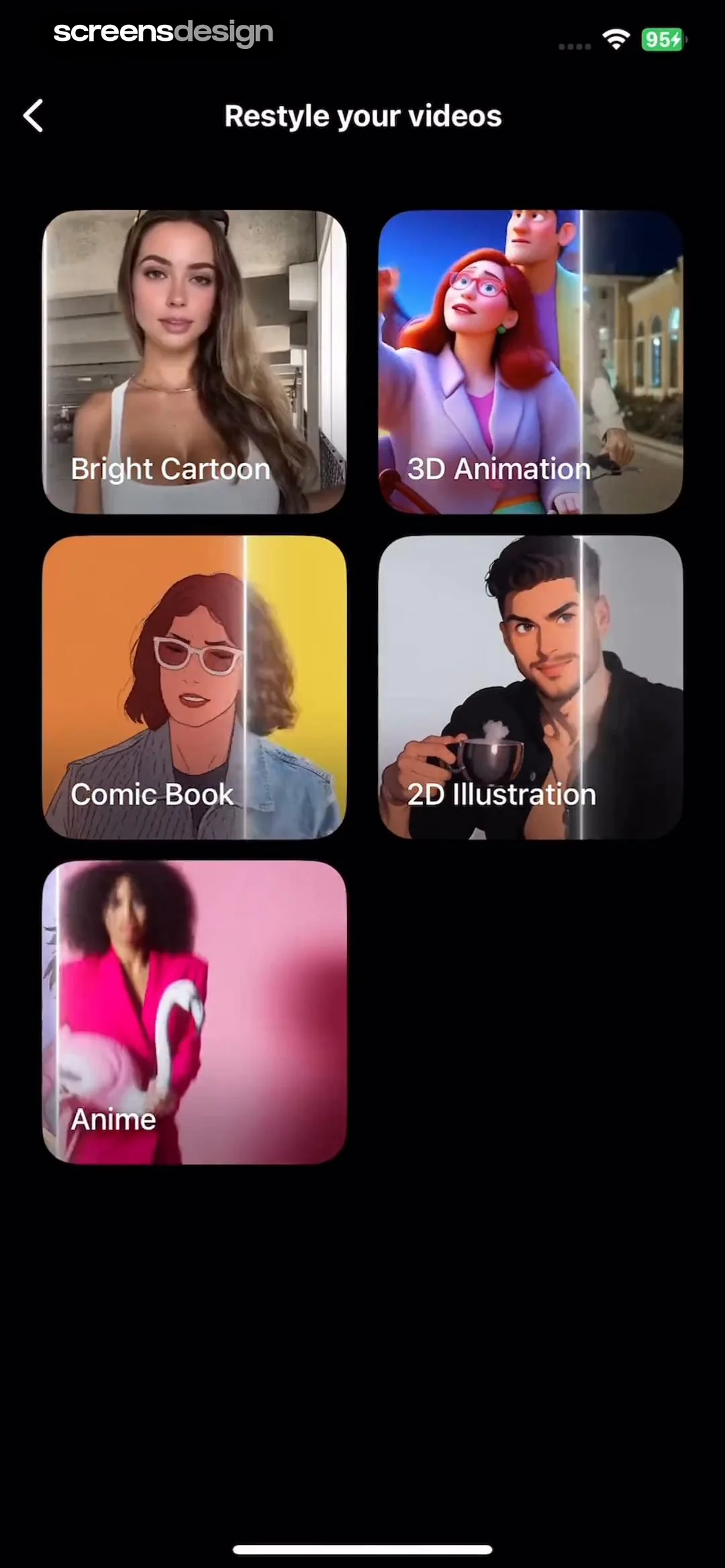Tap the Anime style tile
The height and width of the screenshot is (1568, 725).
click(x=195, y=1012)
